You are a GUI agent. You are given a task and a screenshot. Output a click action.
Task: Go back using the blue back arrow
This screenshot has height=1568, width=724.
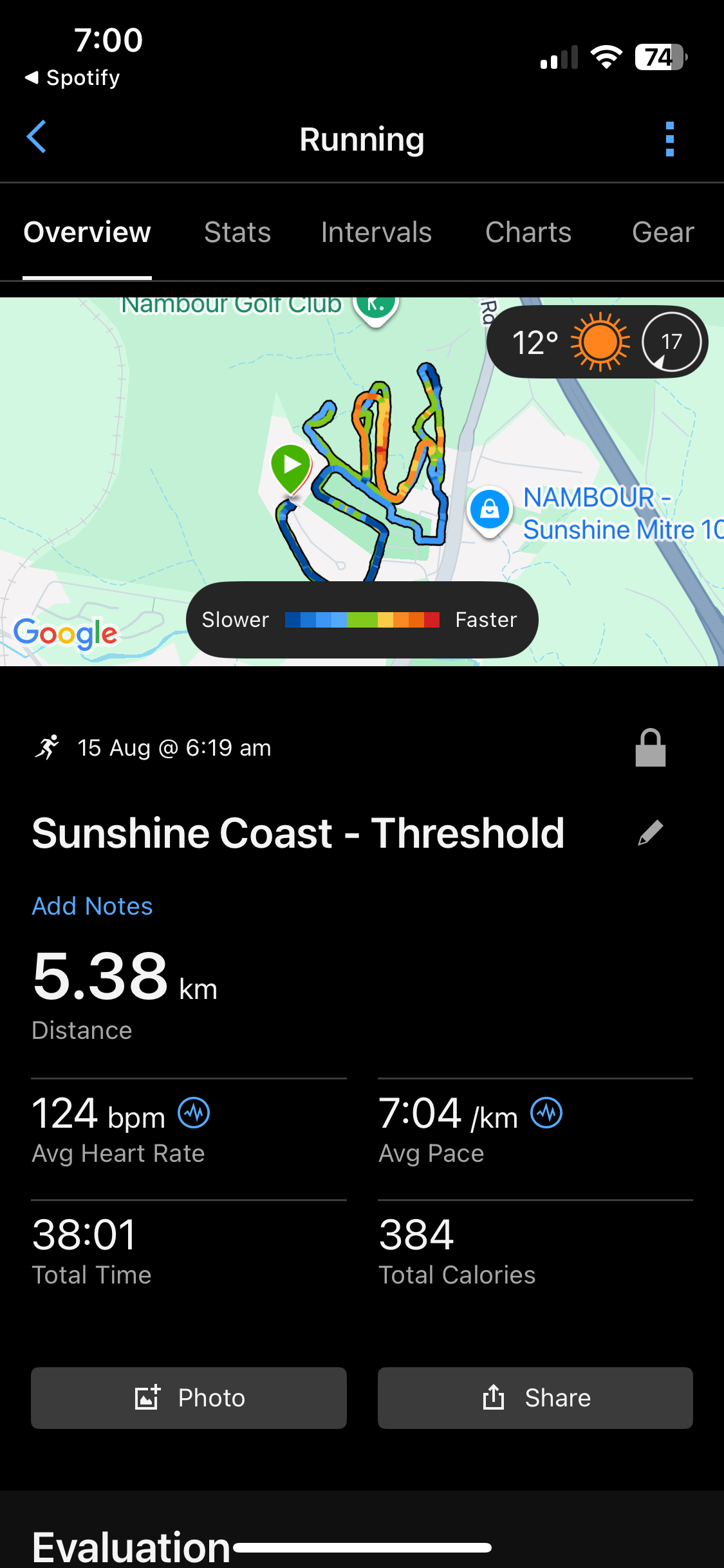tap(37, 137)
